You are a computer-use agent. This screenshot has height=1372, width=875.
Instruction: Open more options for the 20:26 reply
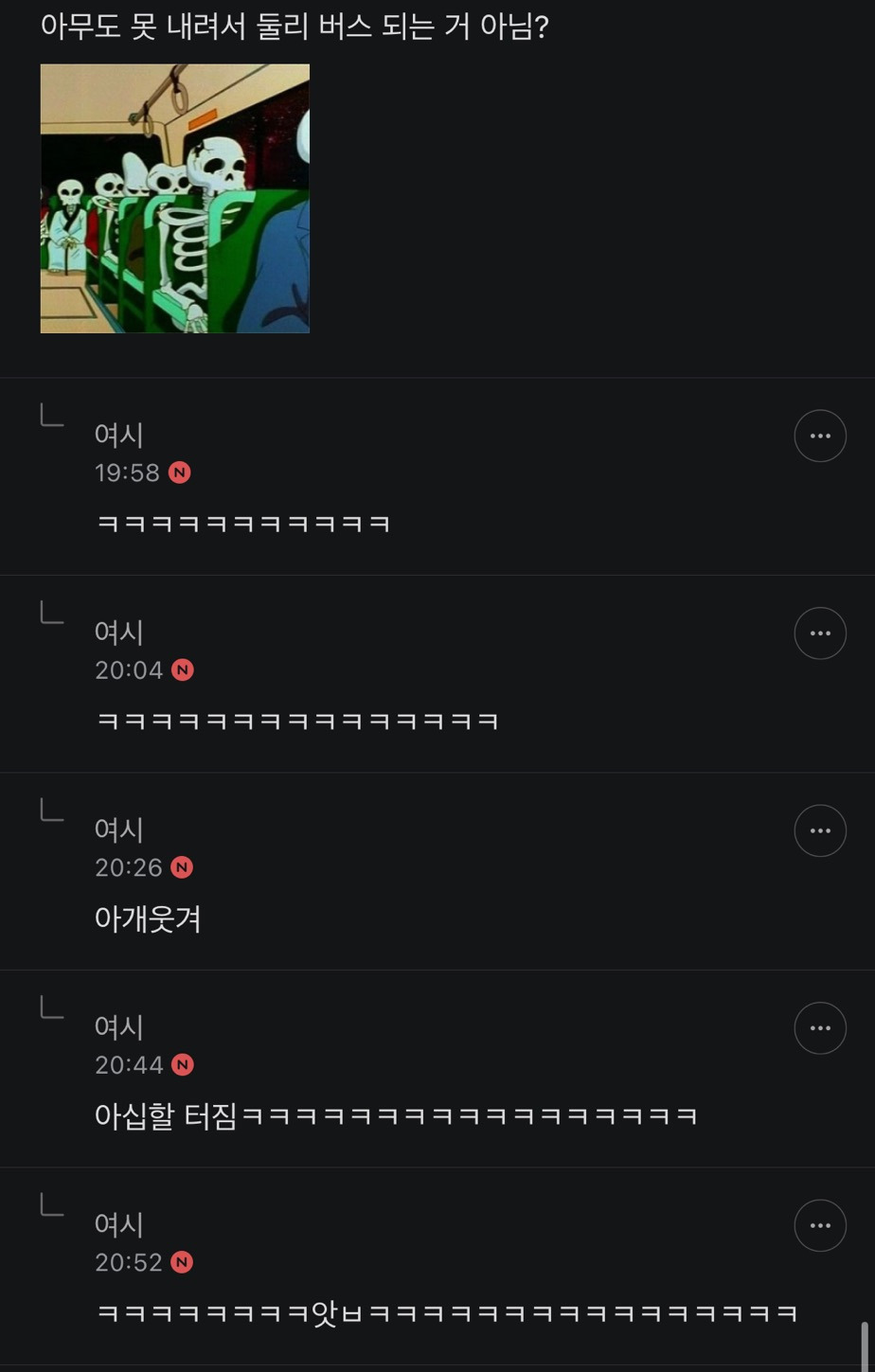[x=819, y=830]
